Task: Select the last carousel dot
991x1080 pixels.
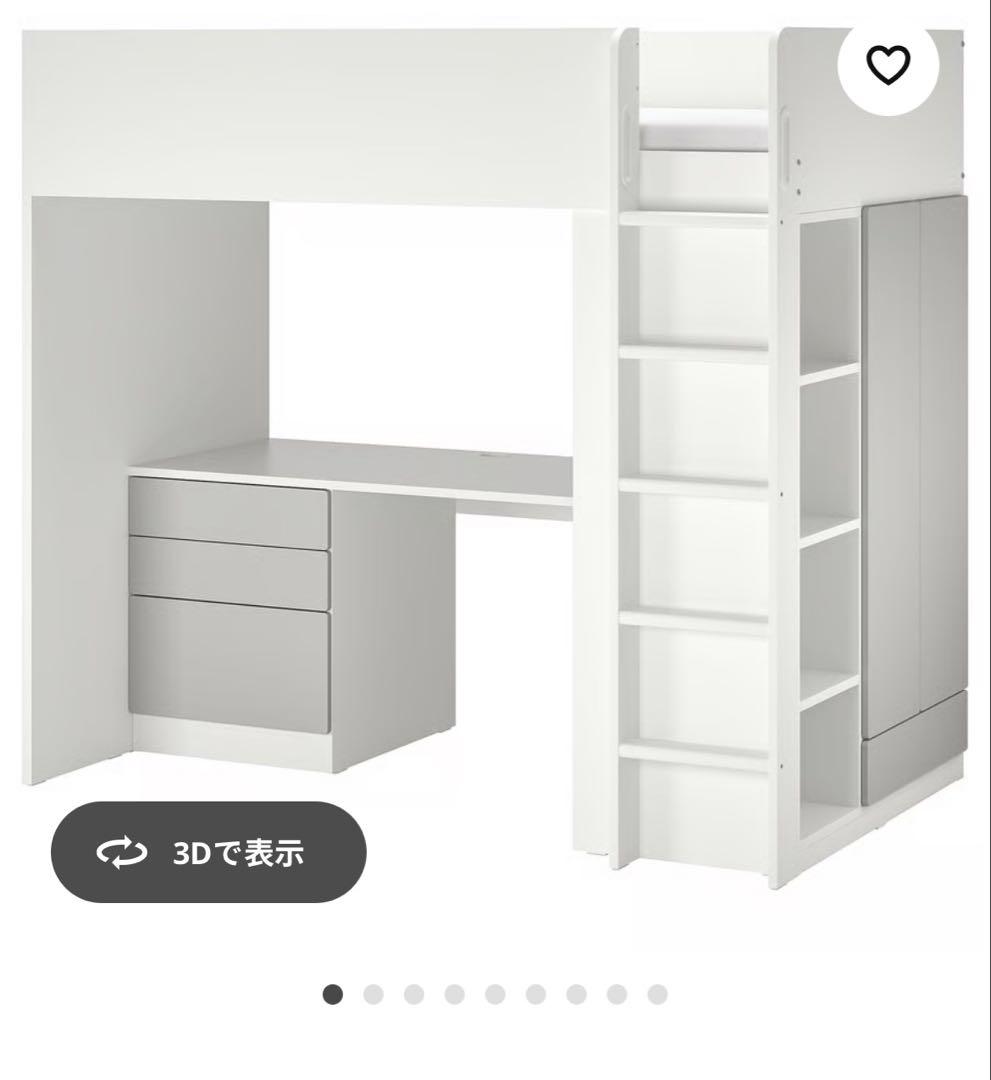Action: [x=655, y=995]
